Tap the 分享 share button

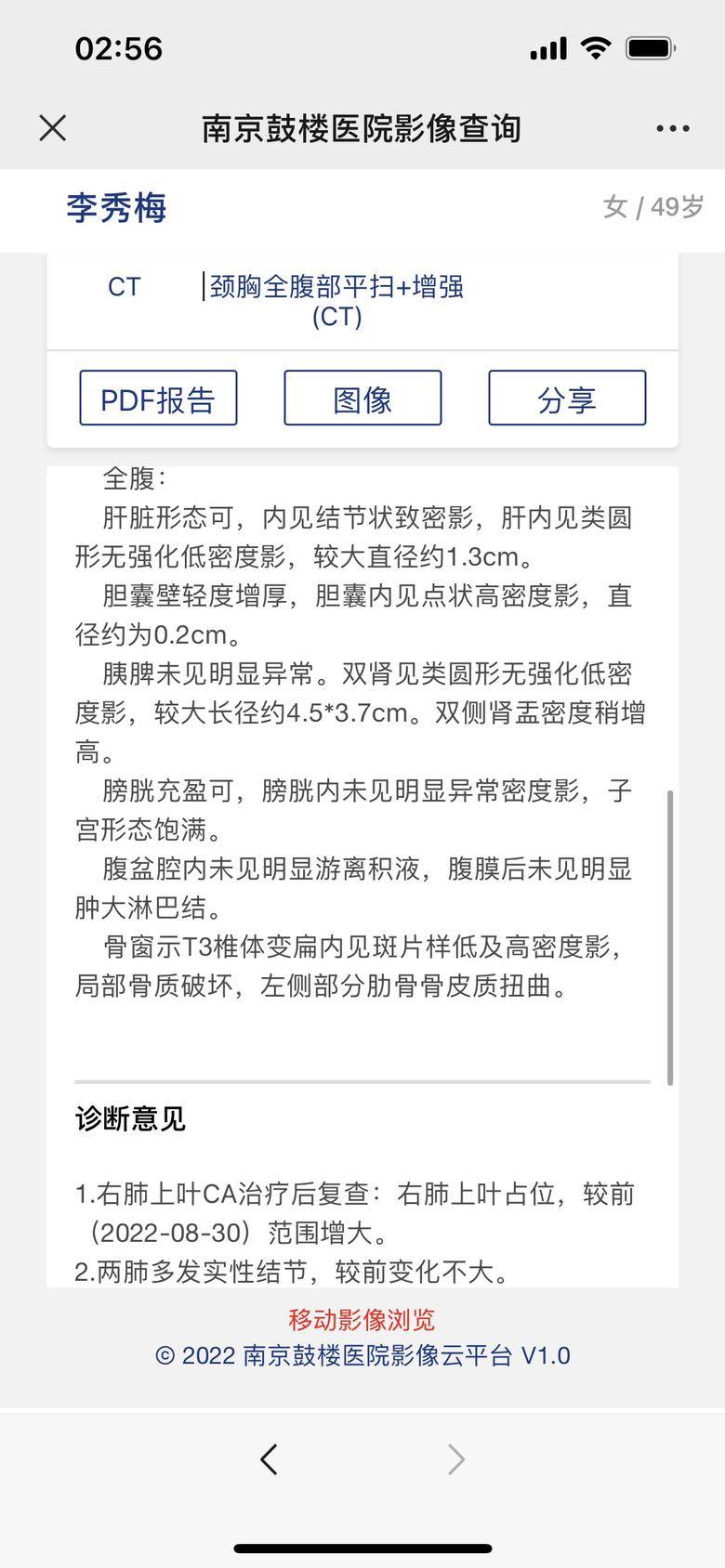point(567,399)
